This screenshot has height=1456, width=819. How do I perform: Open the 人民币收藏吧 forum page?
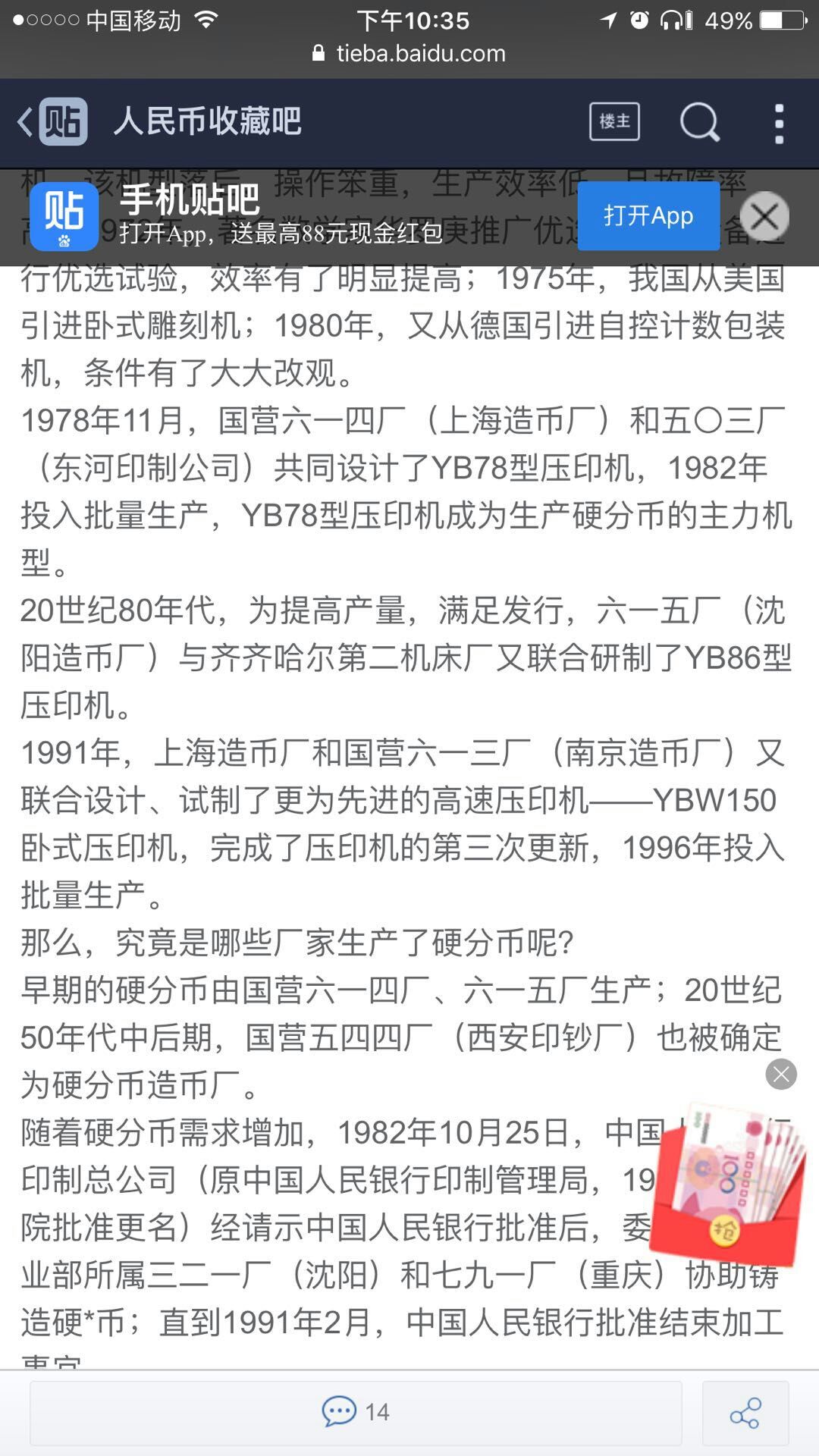(207, 122)
